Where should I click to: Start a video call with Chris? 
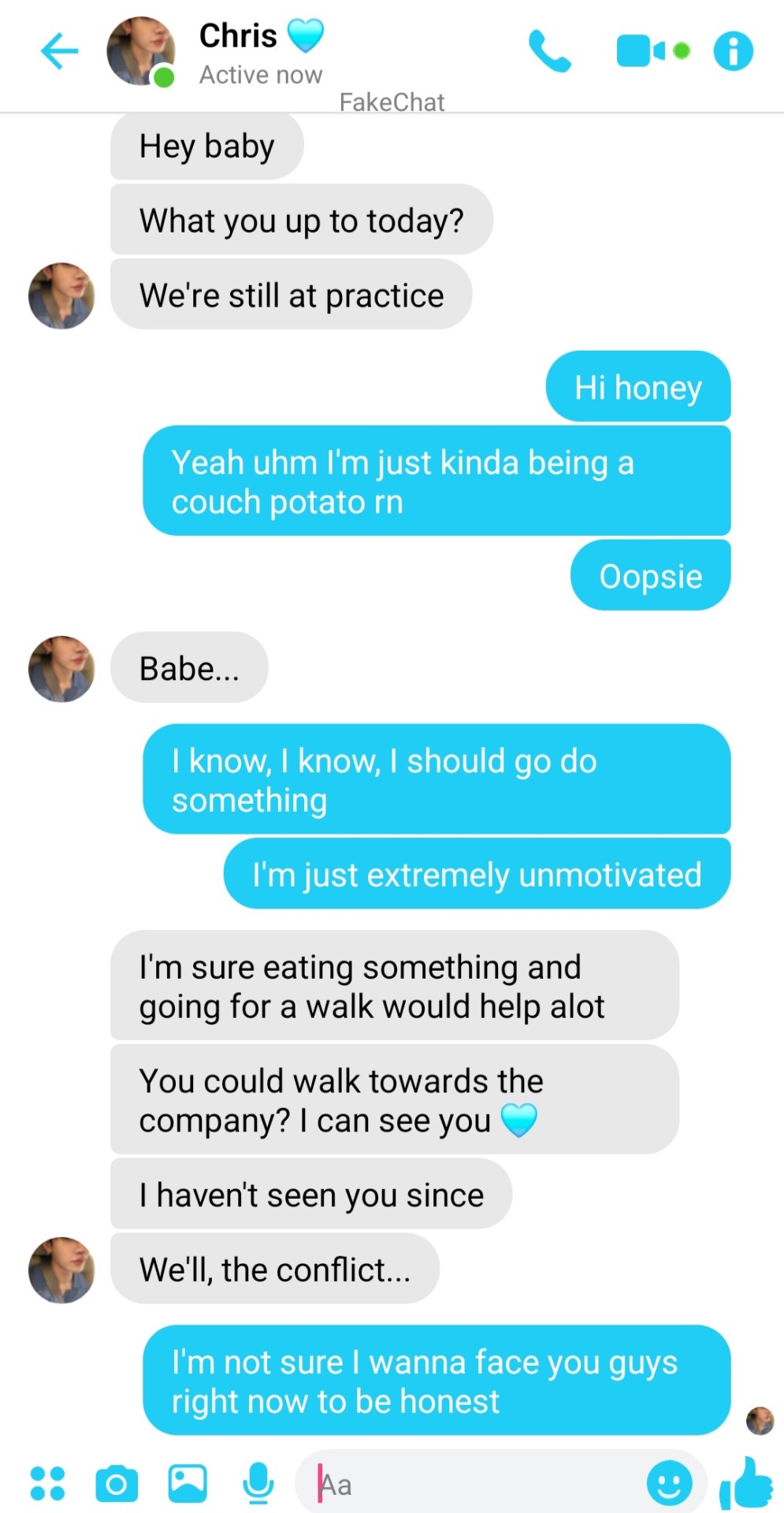pos(644,52)
